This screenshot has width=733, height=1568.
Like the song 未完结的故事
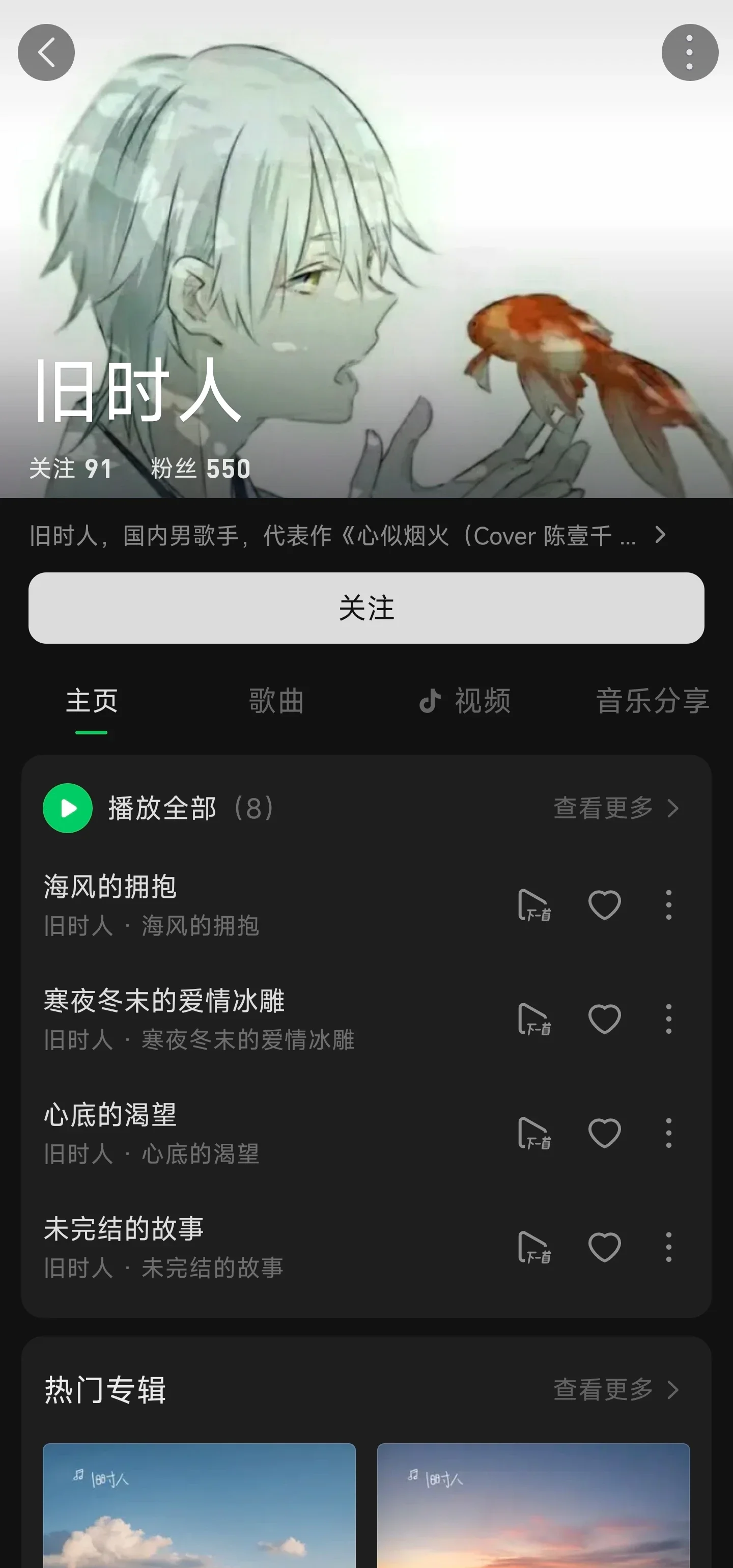604,1247
